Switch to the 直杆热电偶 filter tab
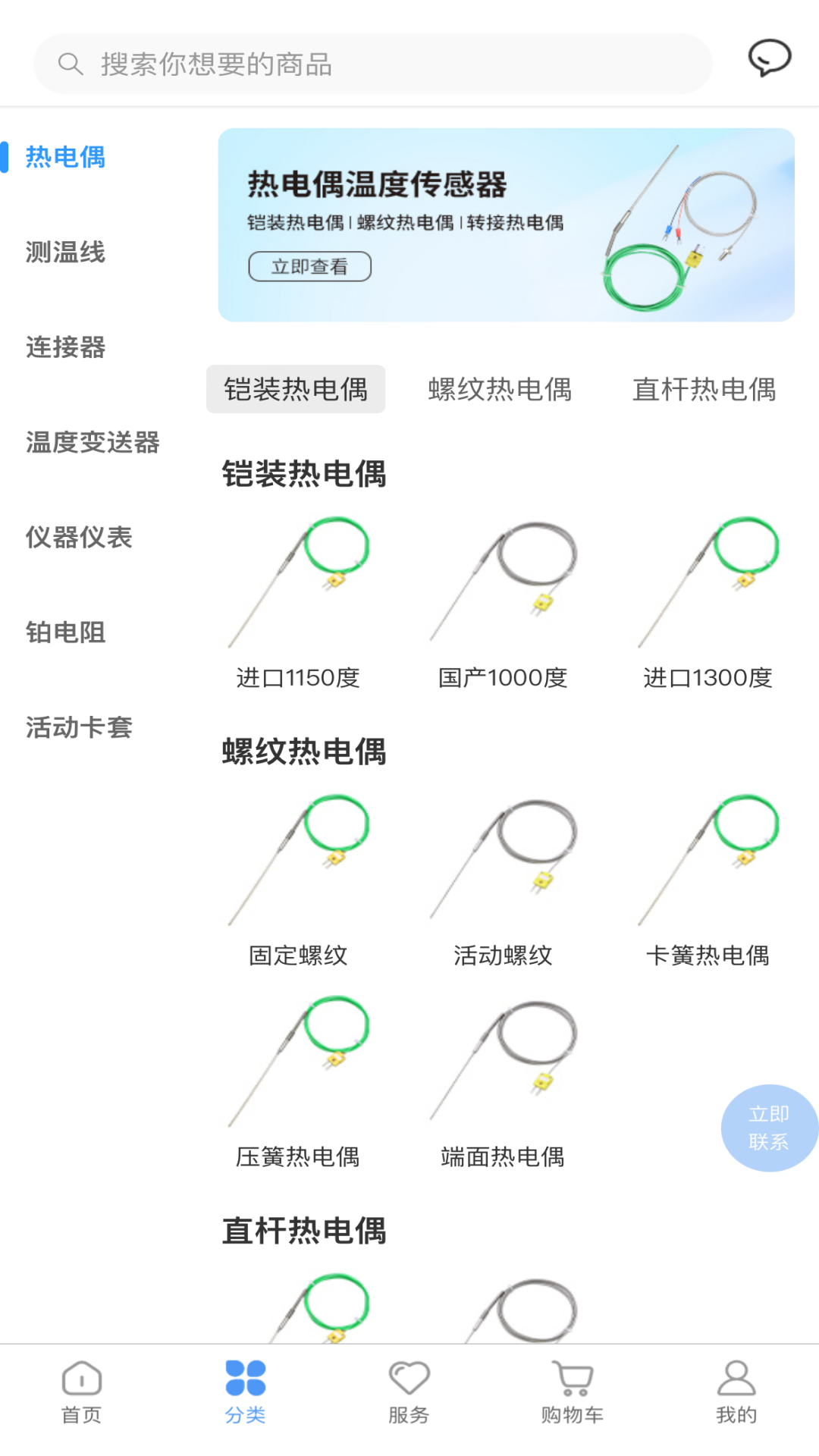The height and width of the screenshot is (1456, 819). [x=704, y=389]
